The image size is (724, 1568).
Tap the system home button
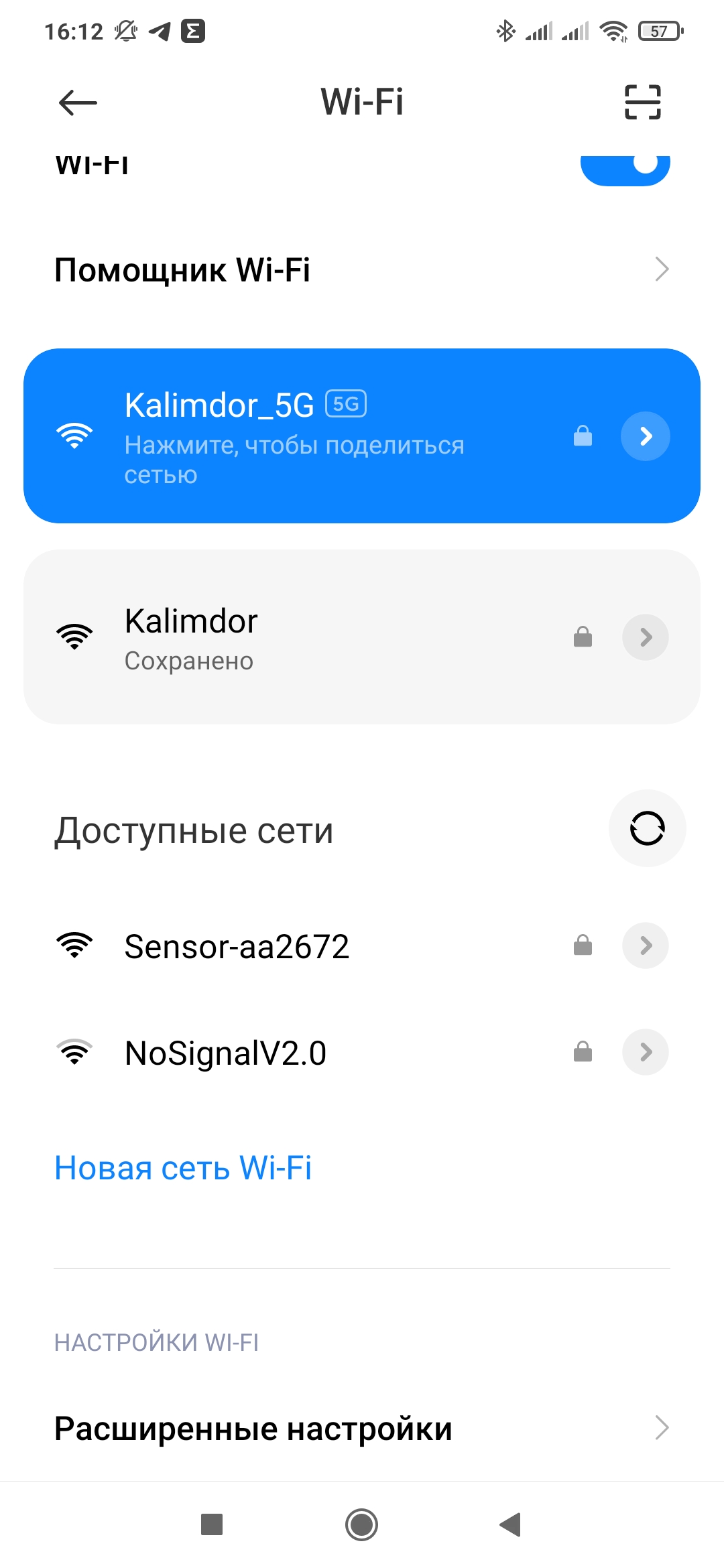[x=362, y=1524]
